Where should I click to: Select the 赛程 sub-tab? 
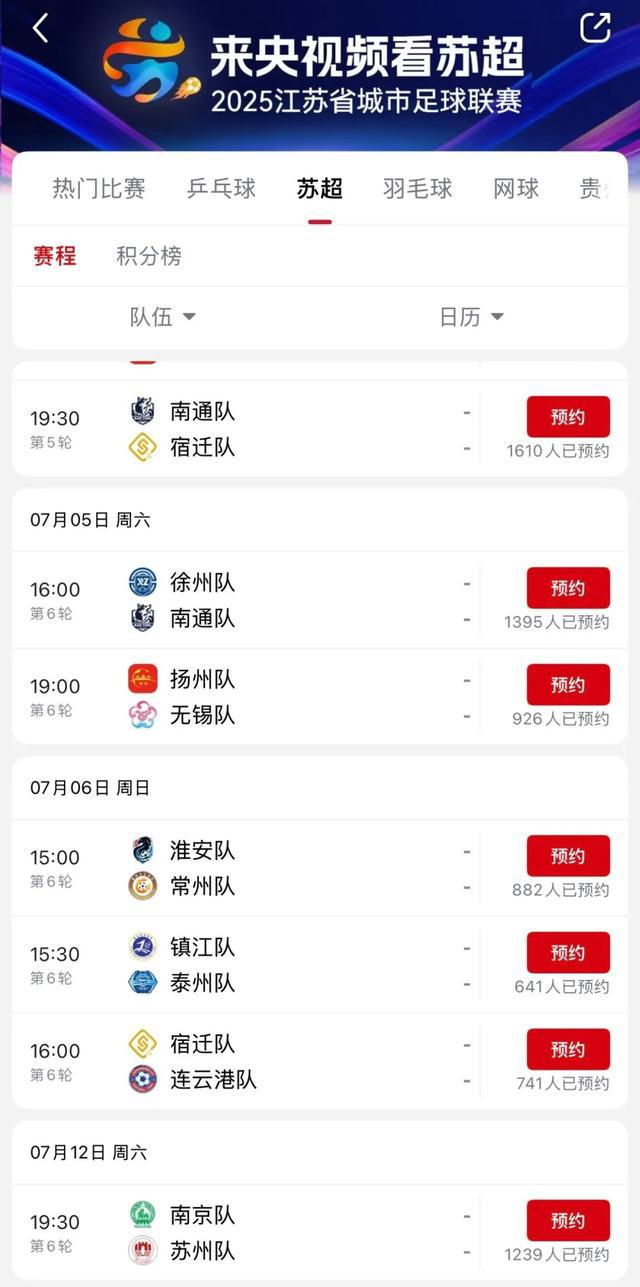click(x=55, y=256)
